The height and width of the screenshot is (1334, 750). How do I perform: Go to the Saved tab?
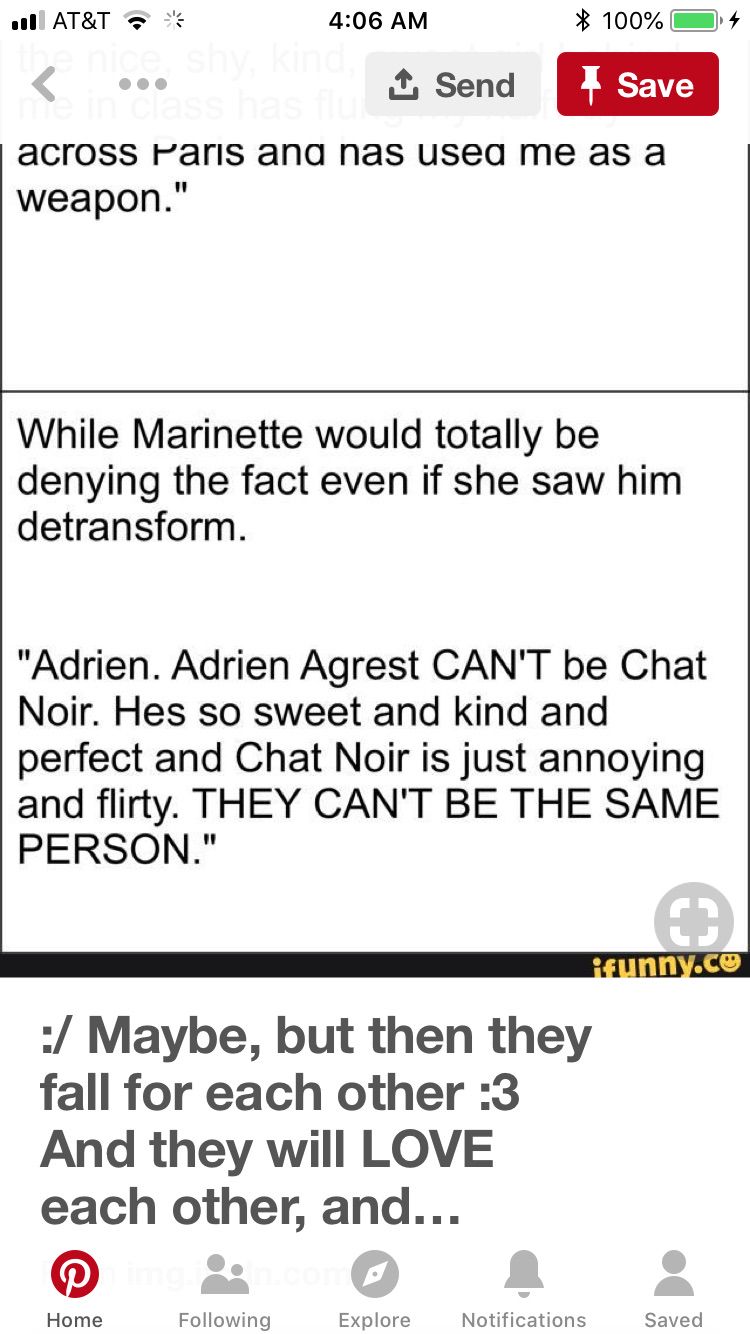[x=673, y=1290]
